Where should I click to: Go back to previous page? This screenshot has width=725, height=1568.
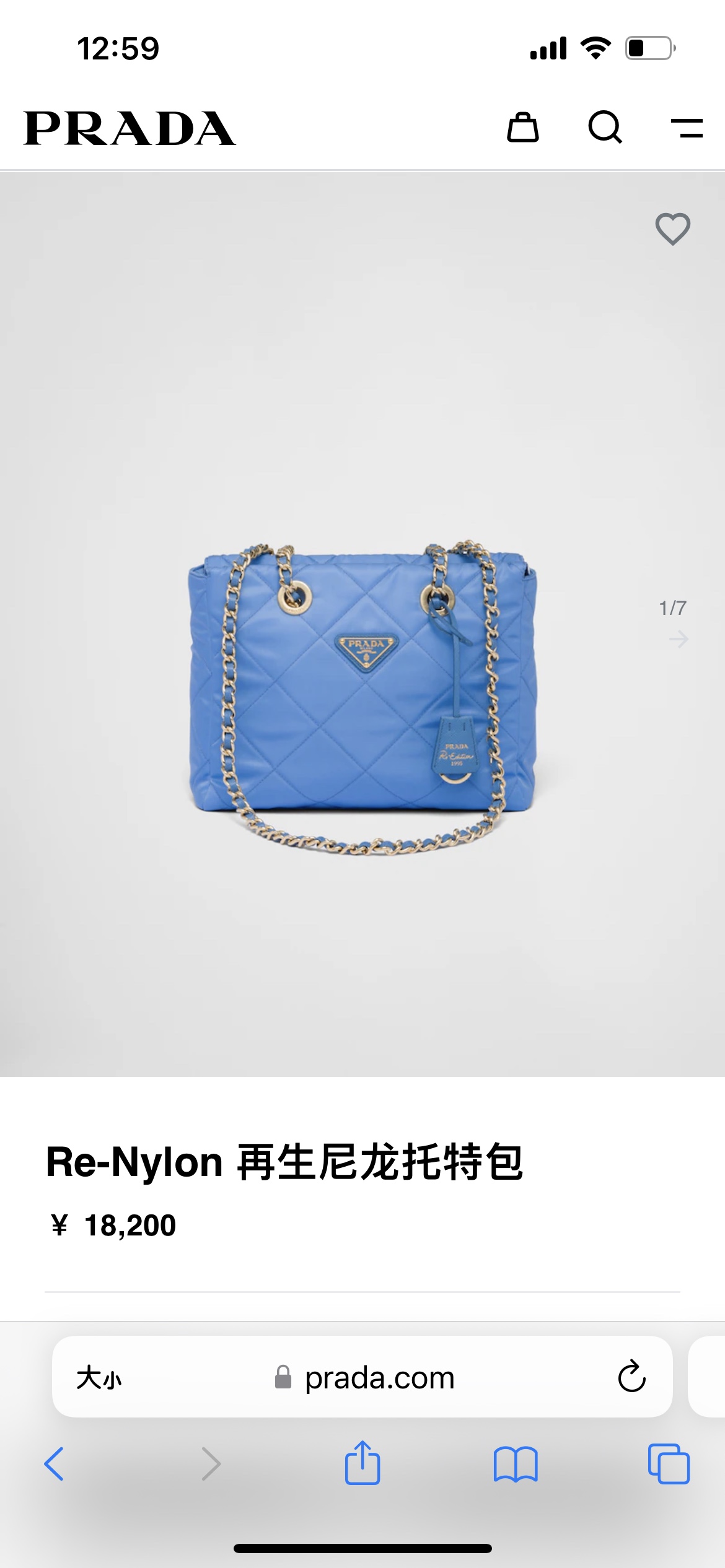[x=55, y=1464]
